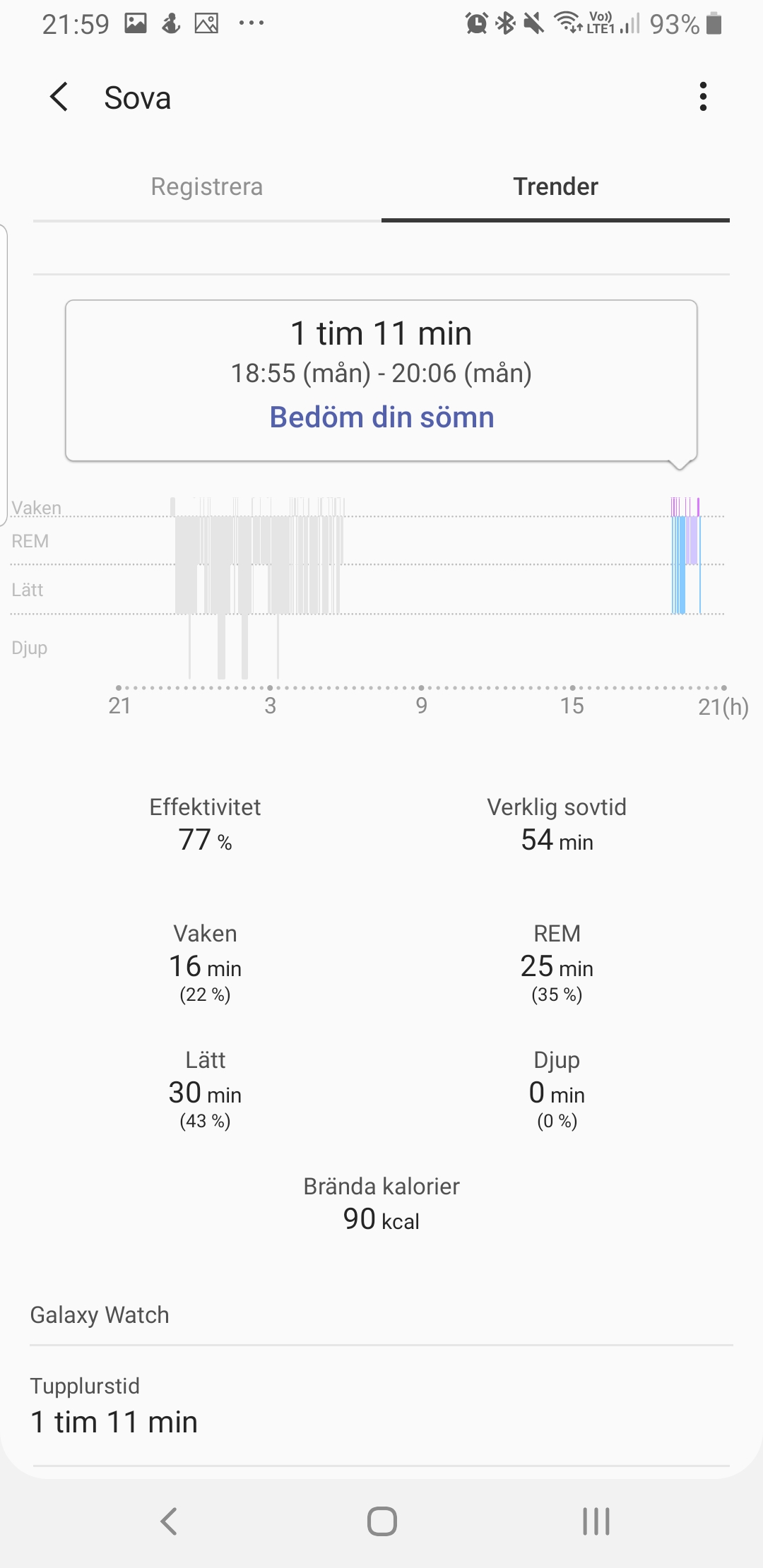This screenshot has height=1568, width=763.
Task: Select the grey night sleep session in chart
Action: pos(258,565)
